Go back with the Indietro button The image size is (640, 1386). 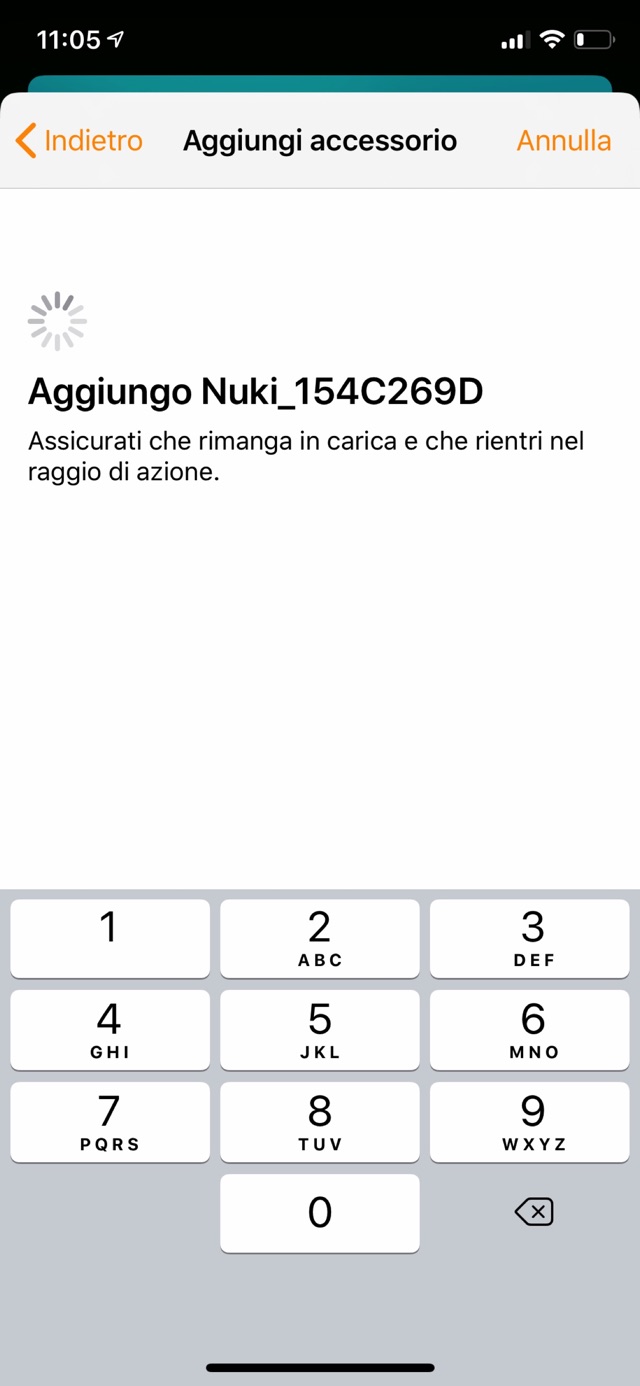tap(80, 141)
